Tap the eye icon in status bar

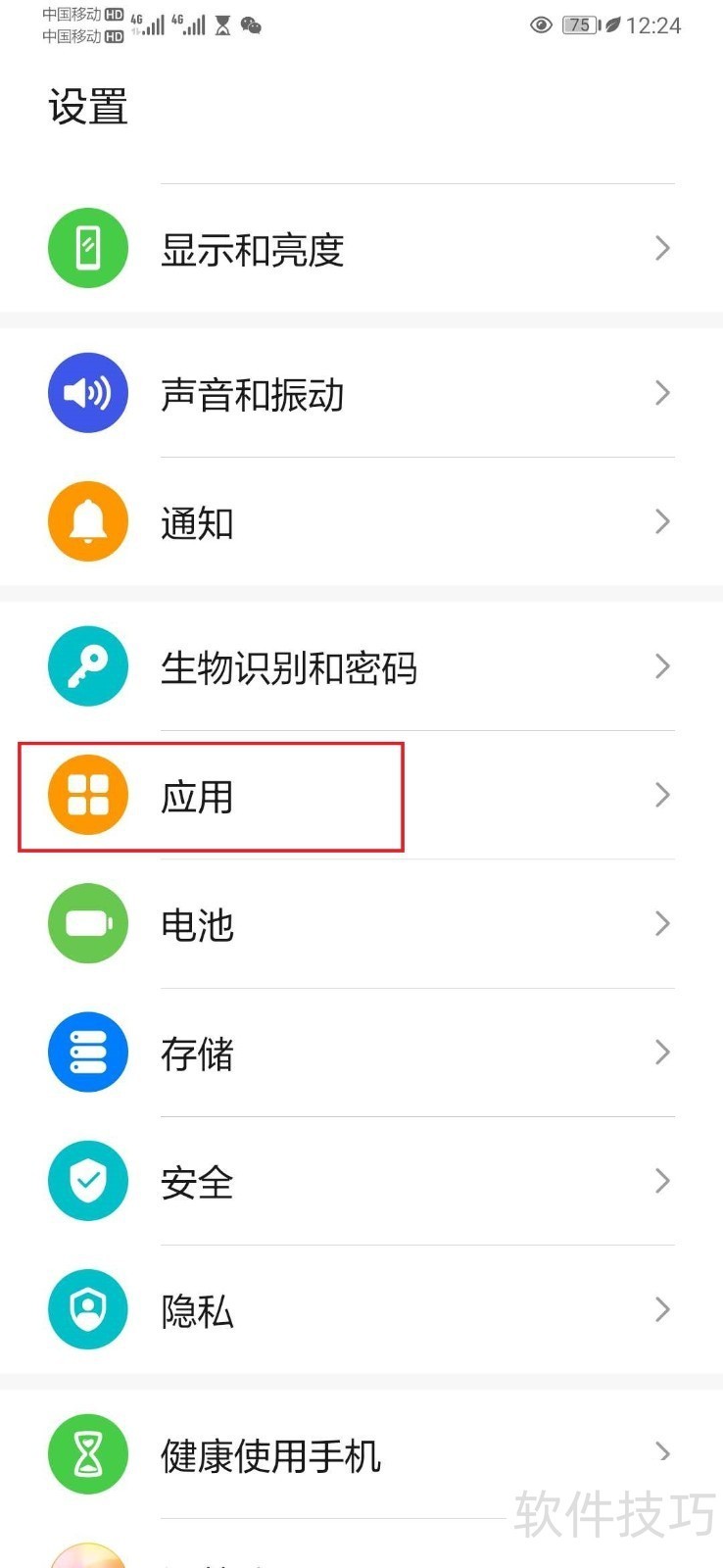point(540,26)
